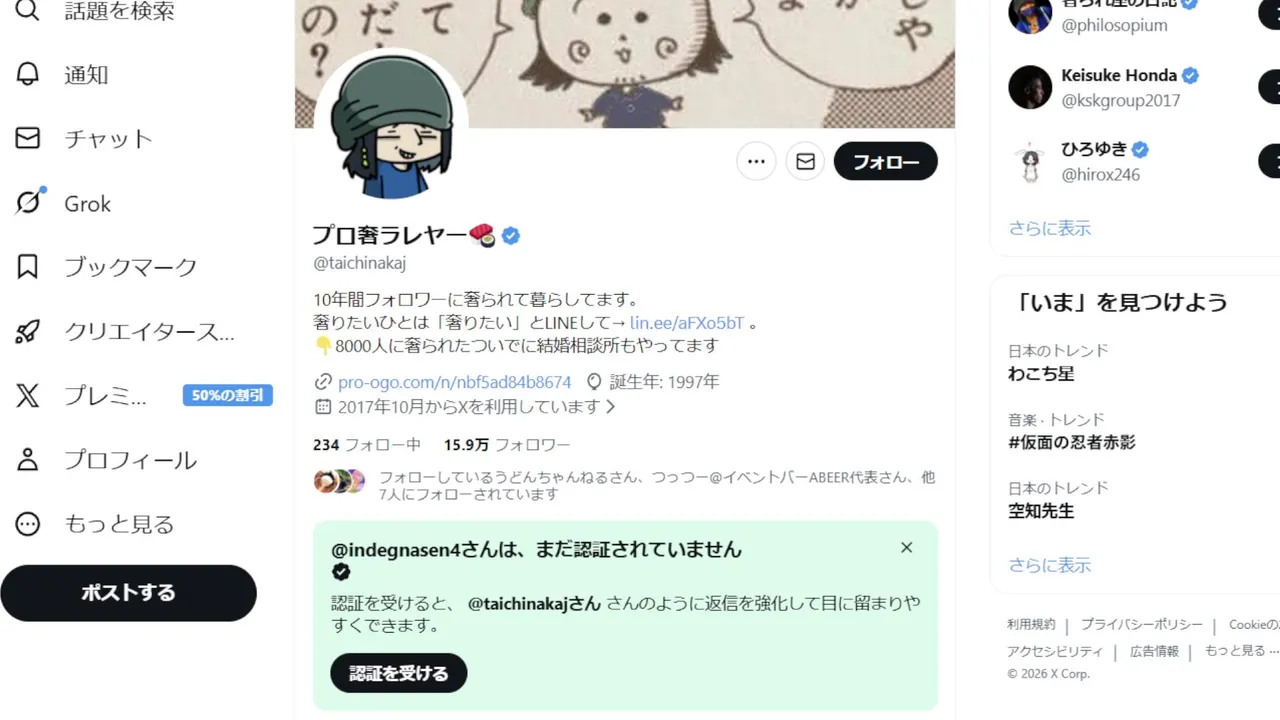Viewport: 1280px width, 720px height.
Task: Tap 認証を受ける button
Action: click(x=399, y=673)
